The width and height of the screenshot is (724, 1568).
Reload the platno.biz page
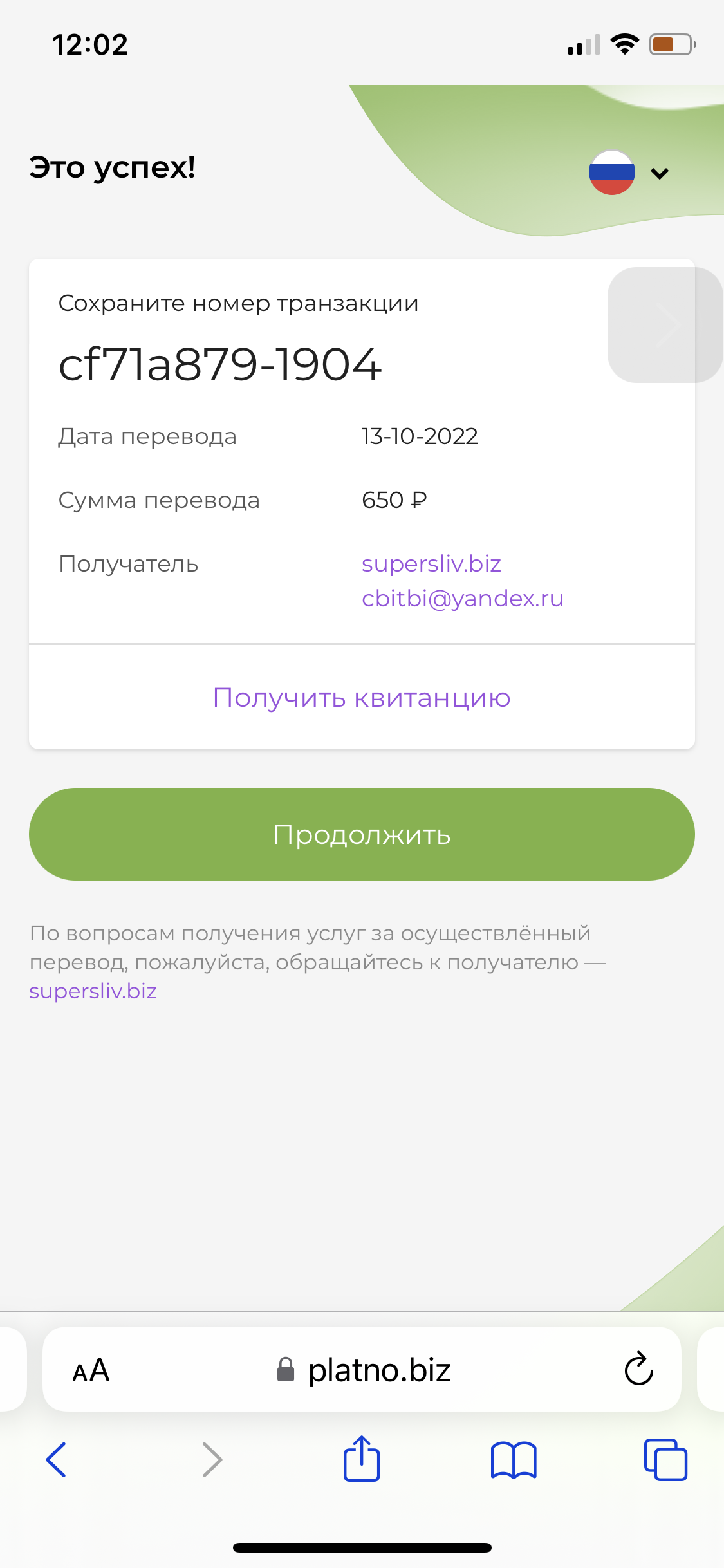(638, 1369)
